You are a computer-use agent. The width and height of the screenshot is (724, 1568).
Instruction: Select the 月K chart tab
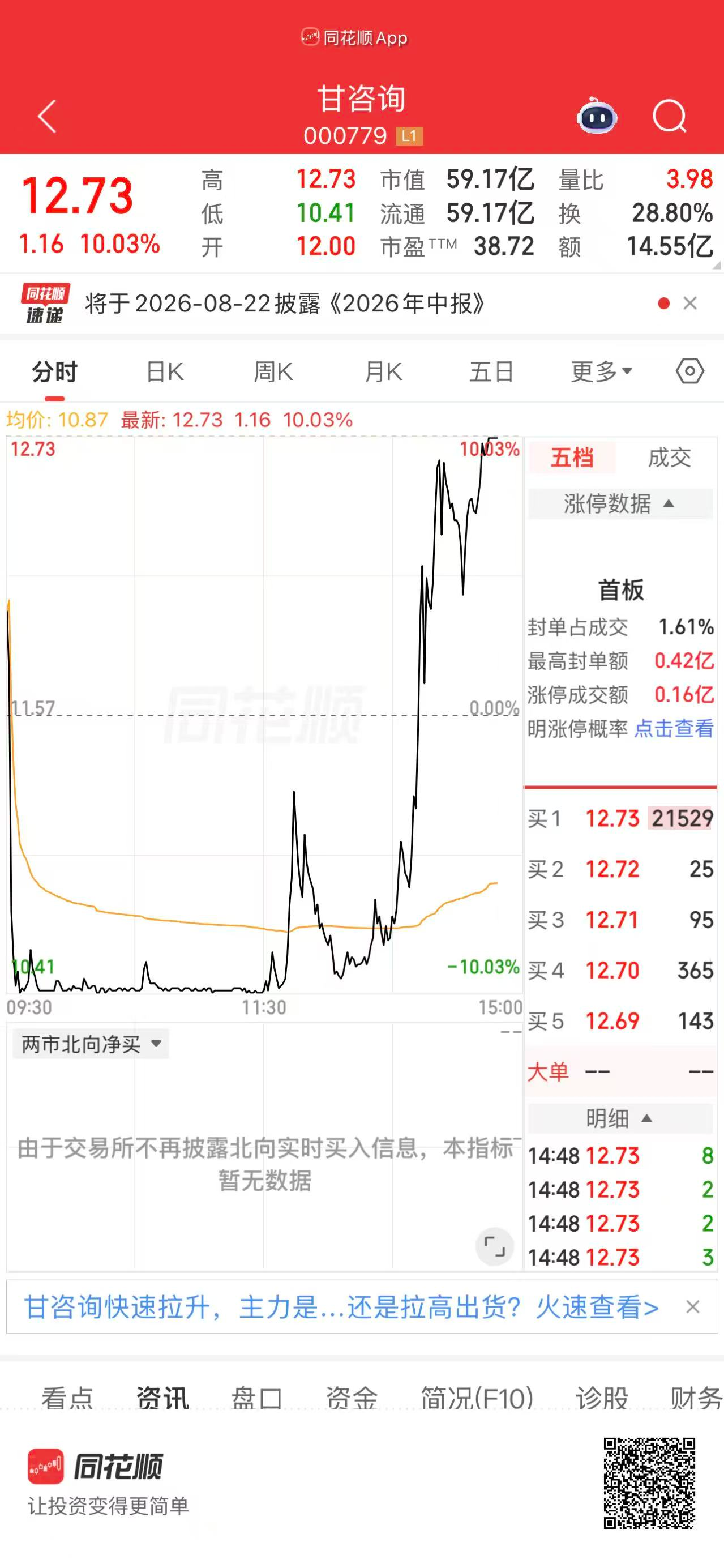(383, 371)
